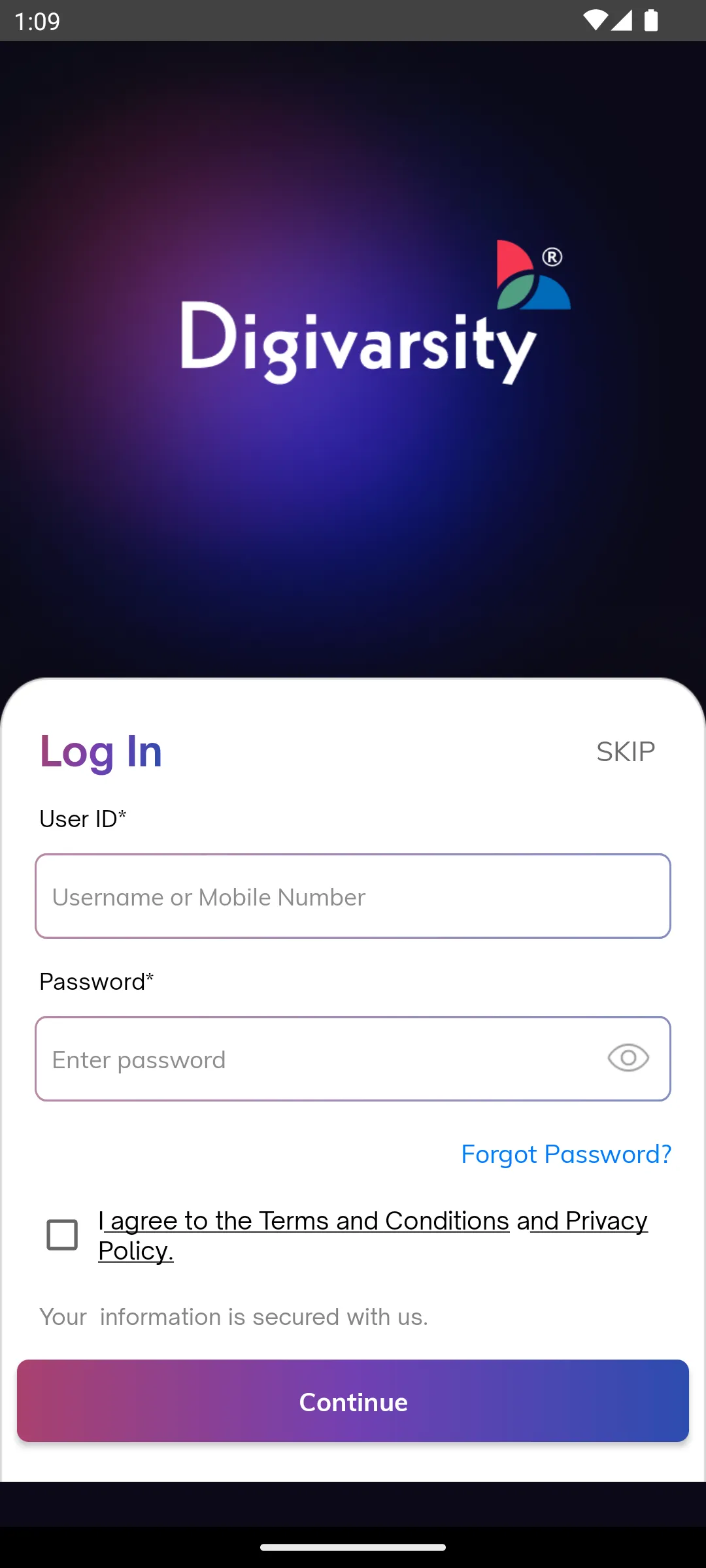706x1568 pixels.
Task: Tap the Continue button
Action: [353, 1401]
